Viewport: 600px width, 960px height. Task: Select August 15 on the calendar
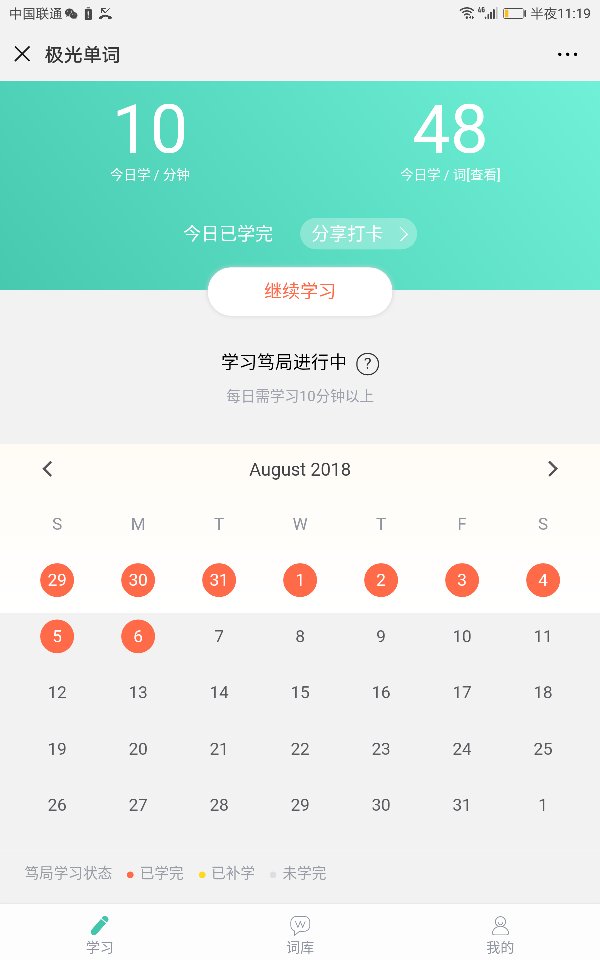(x=300, y=692)
